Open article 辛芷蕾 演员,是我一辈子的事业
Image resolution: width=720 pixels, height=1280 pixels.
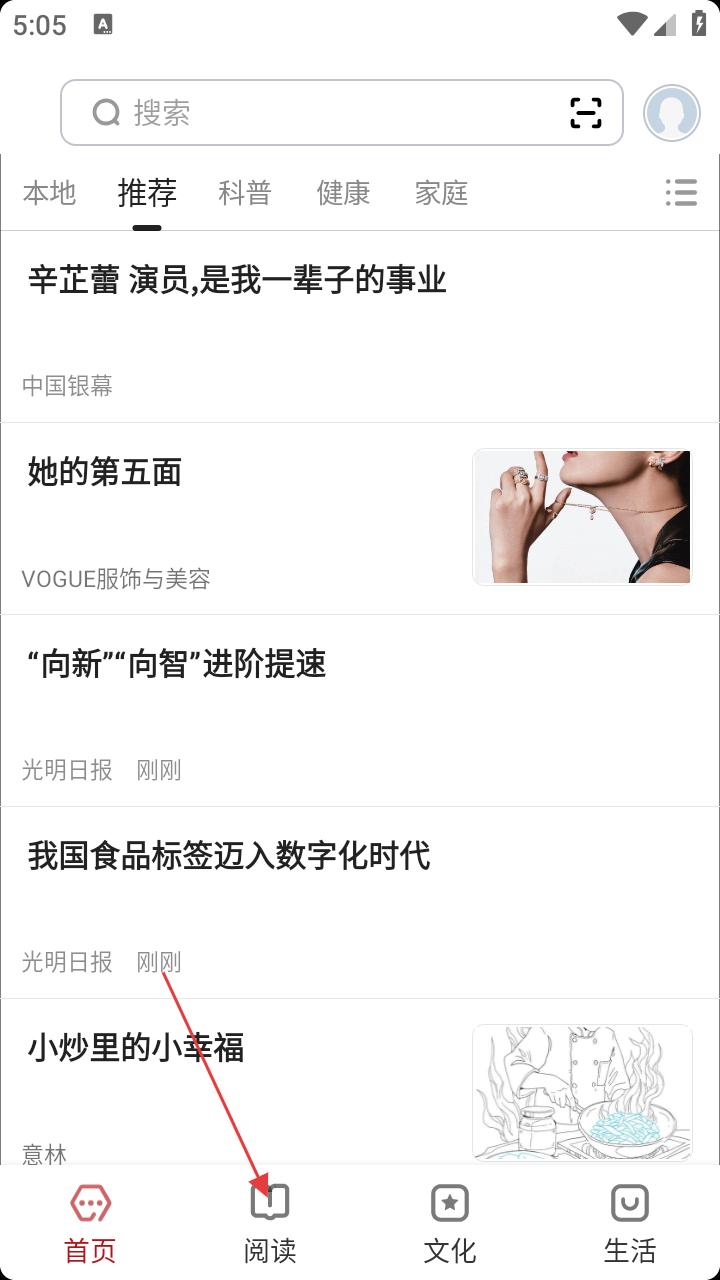click(x=237, y=280)
